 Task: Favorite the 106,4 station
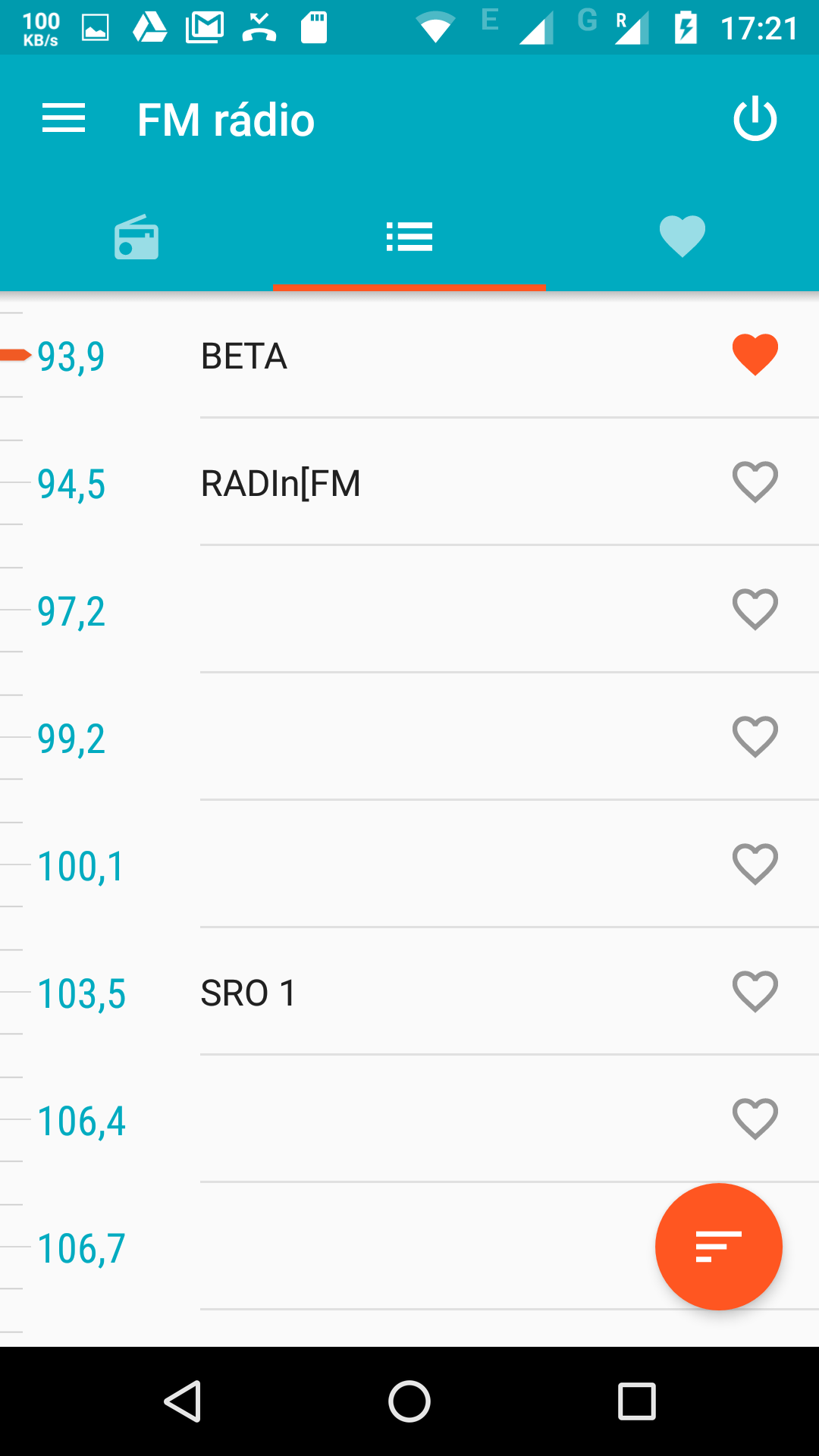click(755, 1119)
